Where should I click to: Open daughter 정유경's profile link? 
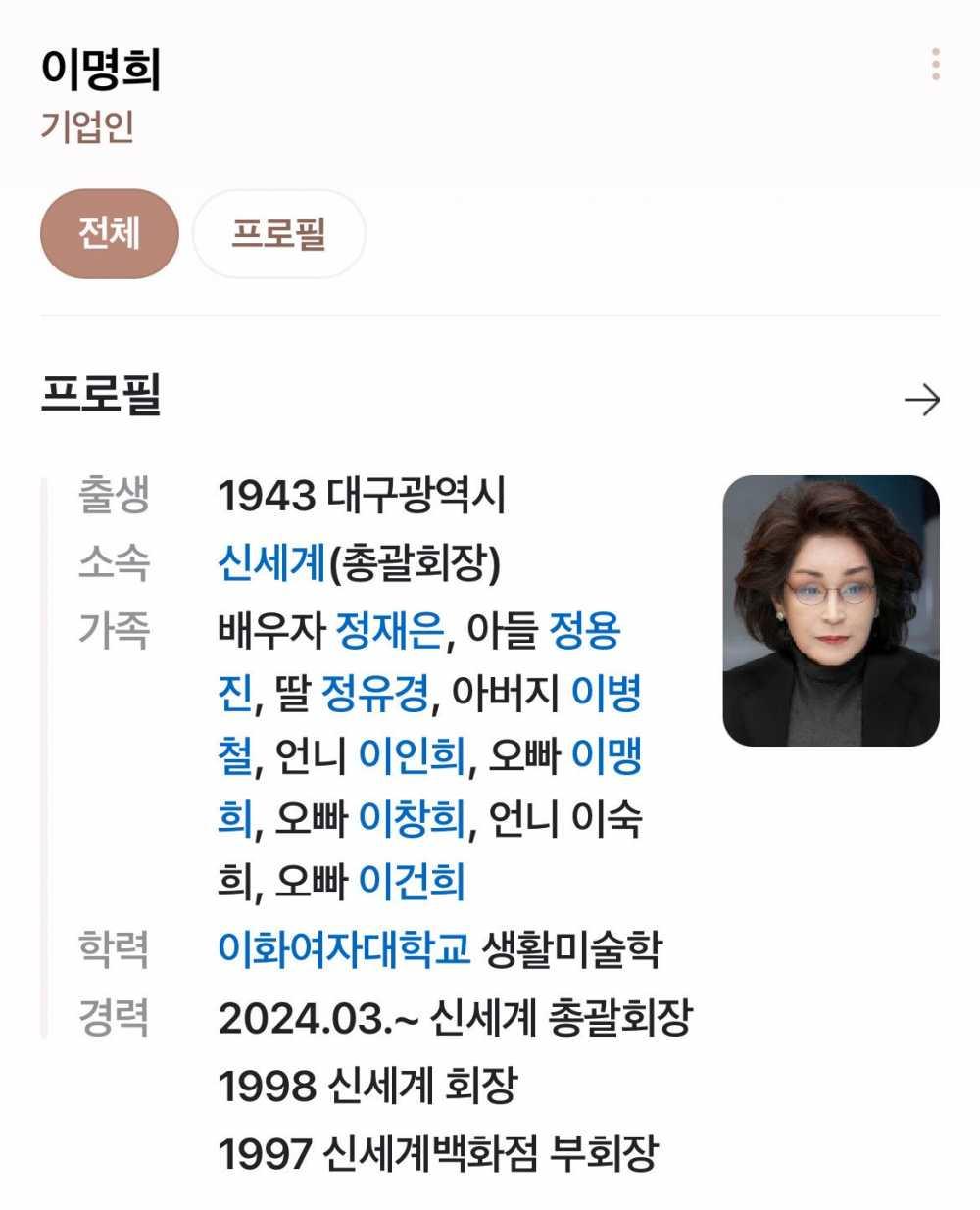point(374,694)
